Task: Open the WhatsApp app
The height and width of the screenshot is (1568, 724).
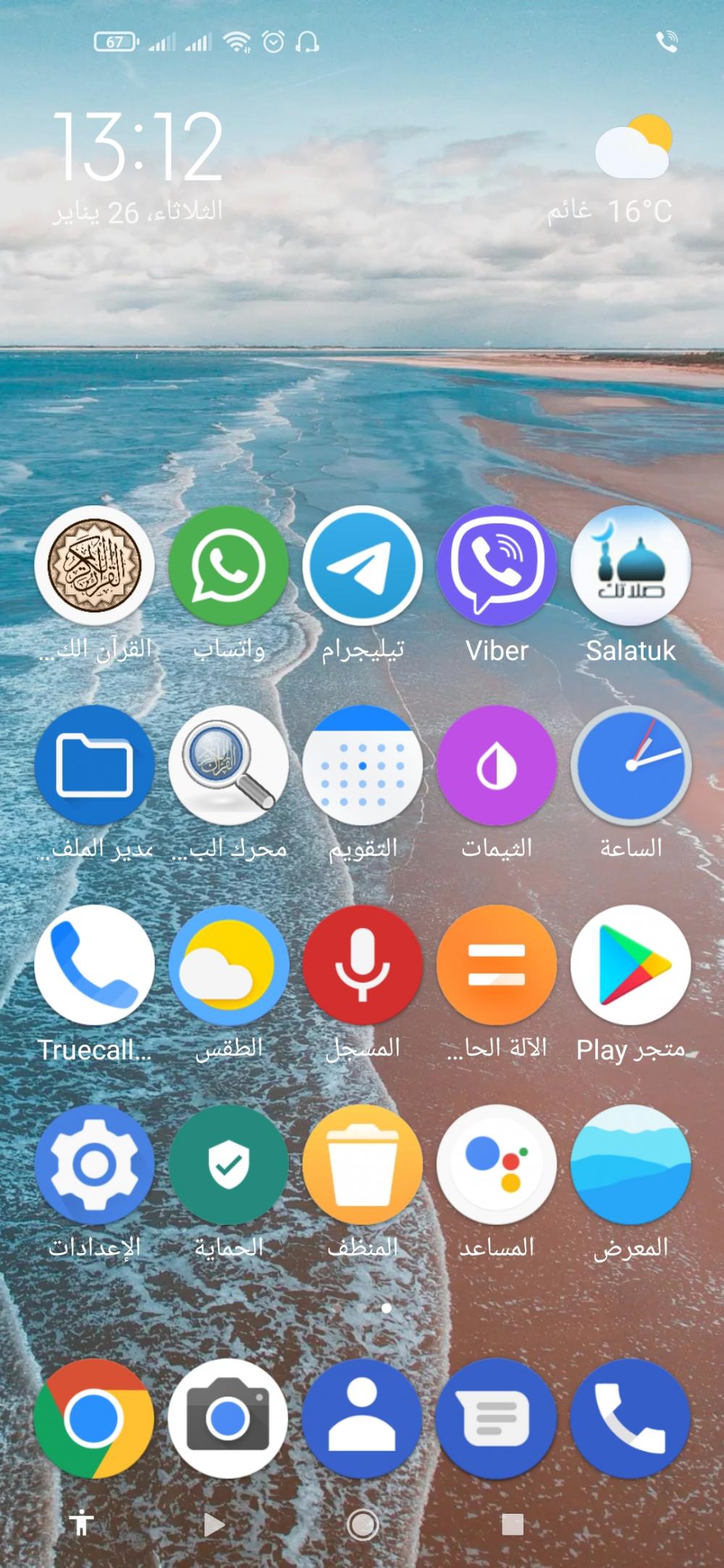Action: [x=228, y=565]
